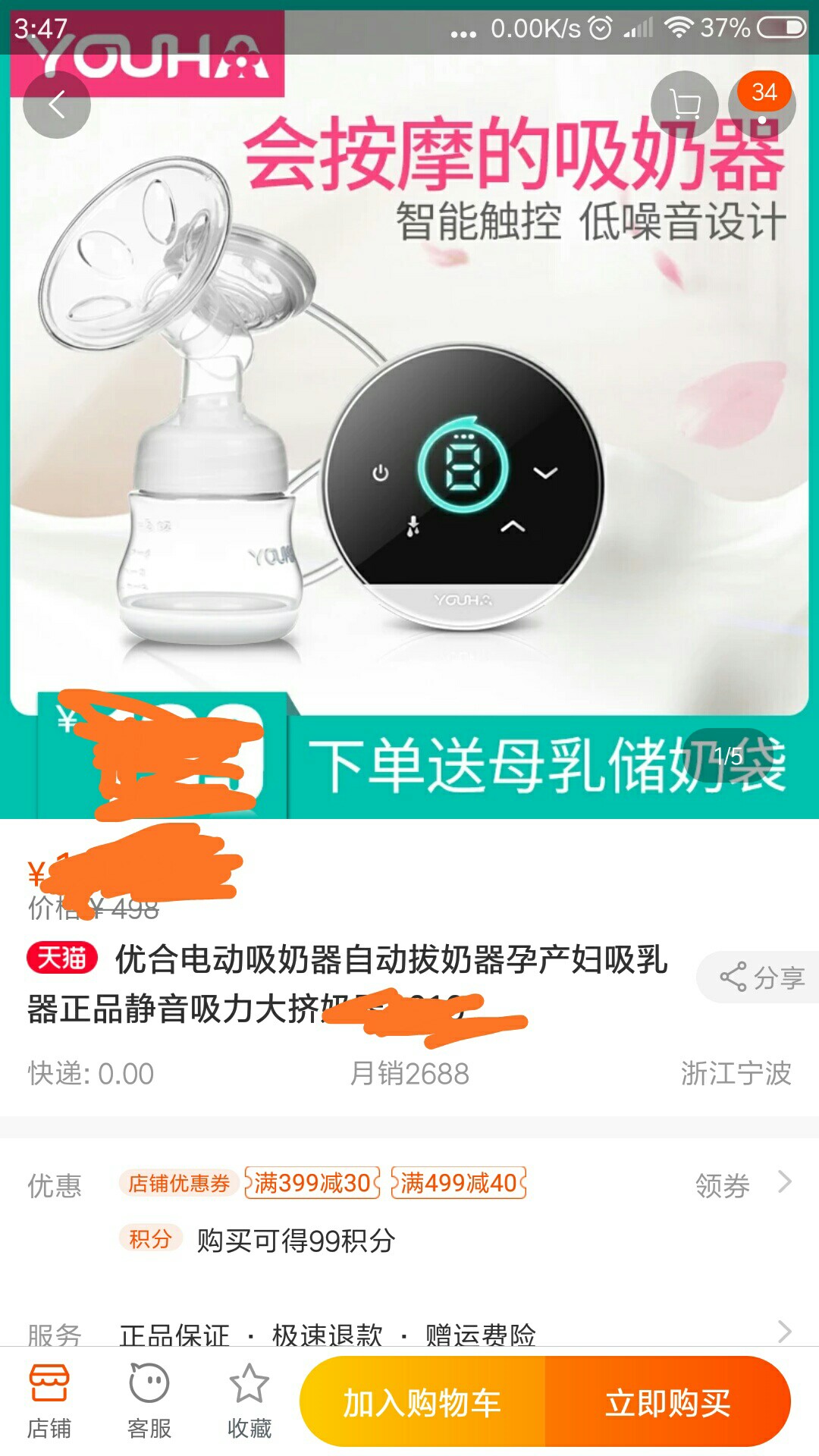This screenshot has height=1456, width=819.
Task: Visit the store via 店铺
Action: point(49,1401)
